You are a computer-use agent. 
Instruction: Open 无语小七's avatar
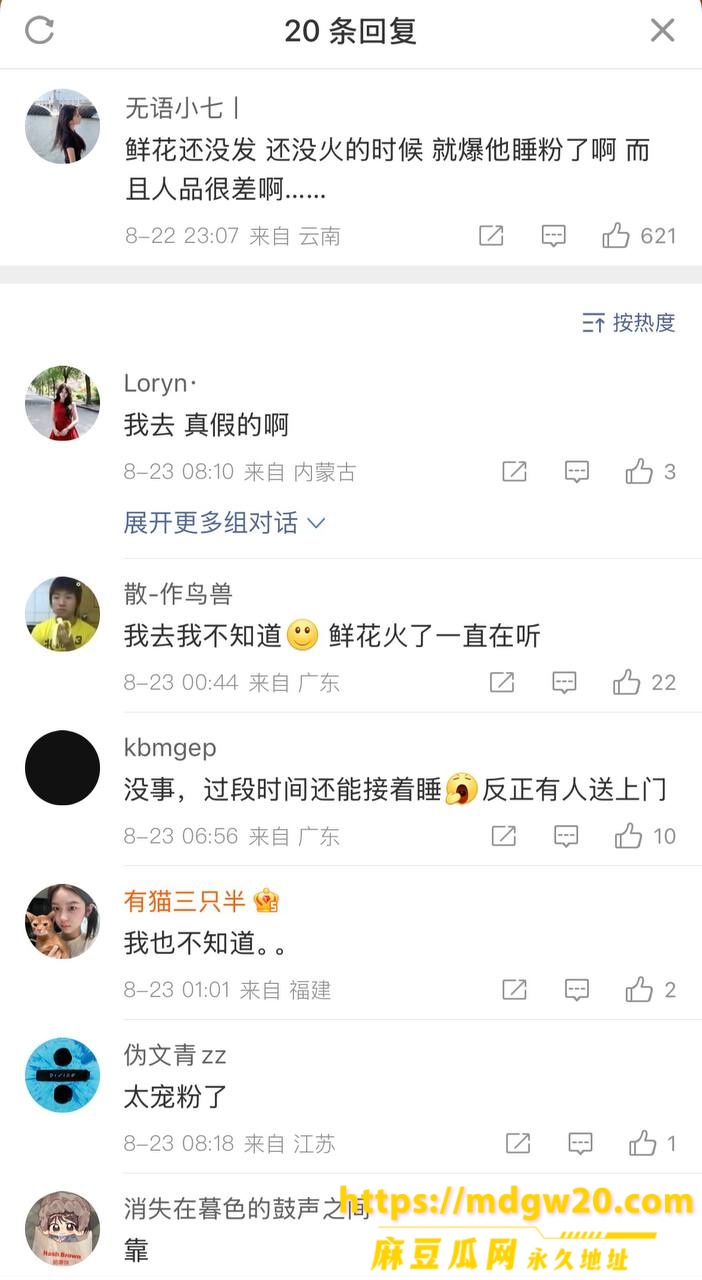[x=62, y=126]
